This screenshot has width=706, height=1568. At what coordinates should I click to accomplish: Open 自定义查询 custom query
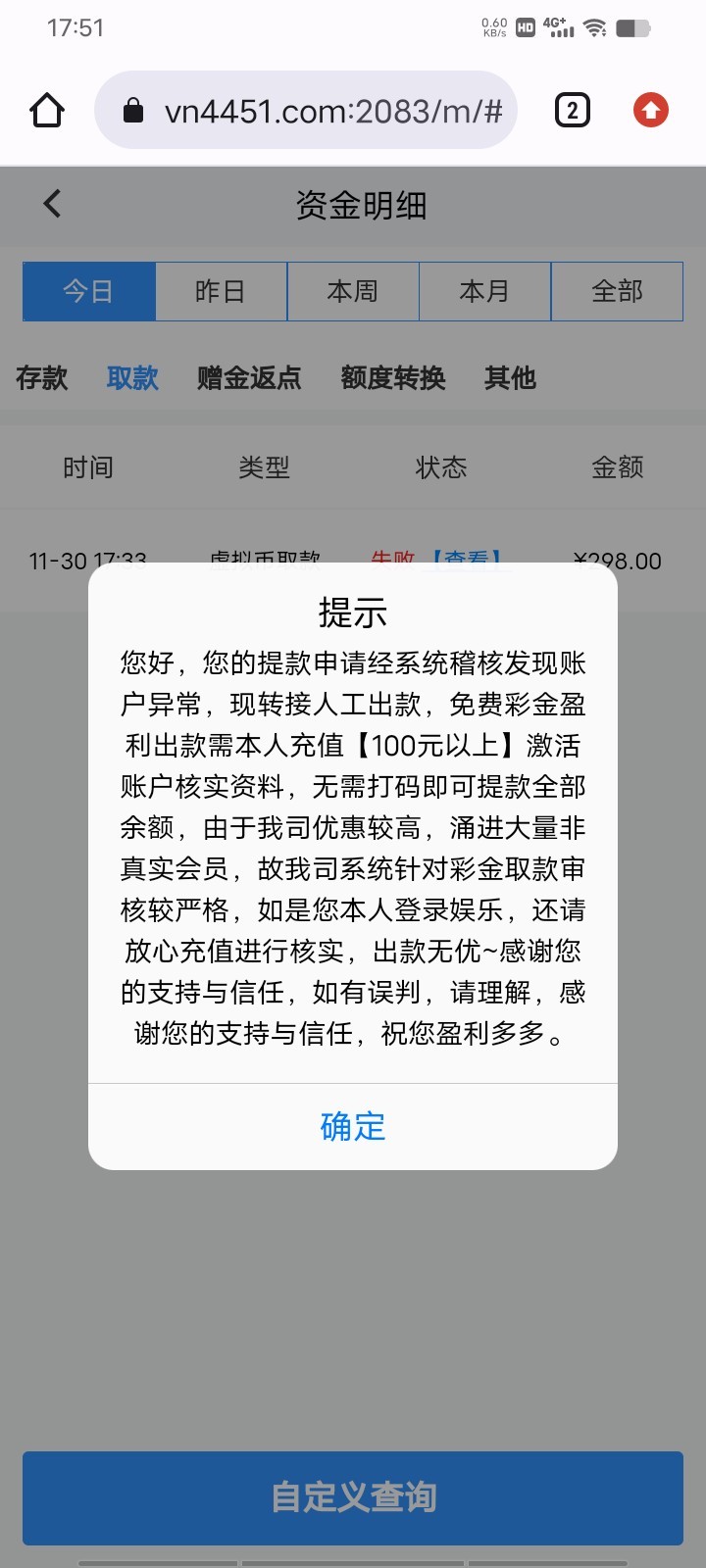point(353,1497)
